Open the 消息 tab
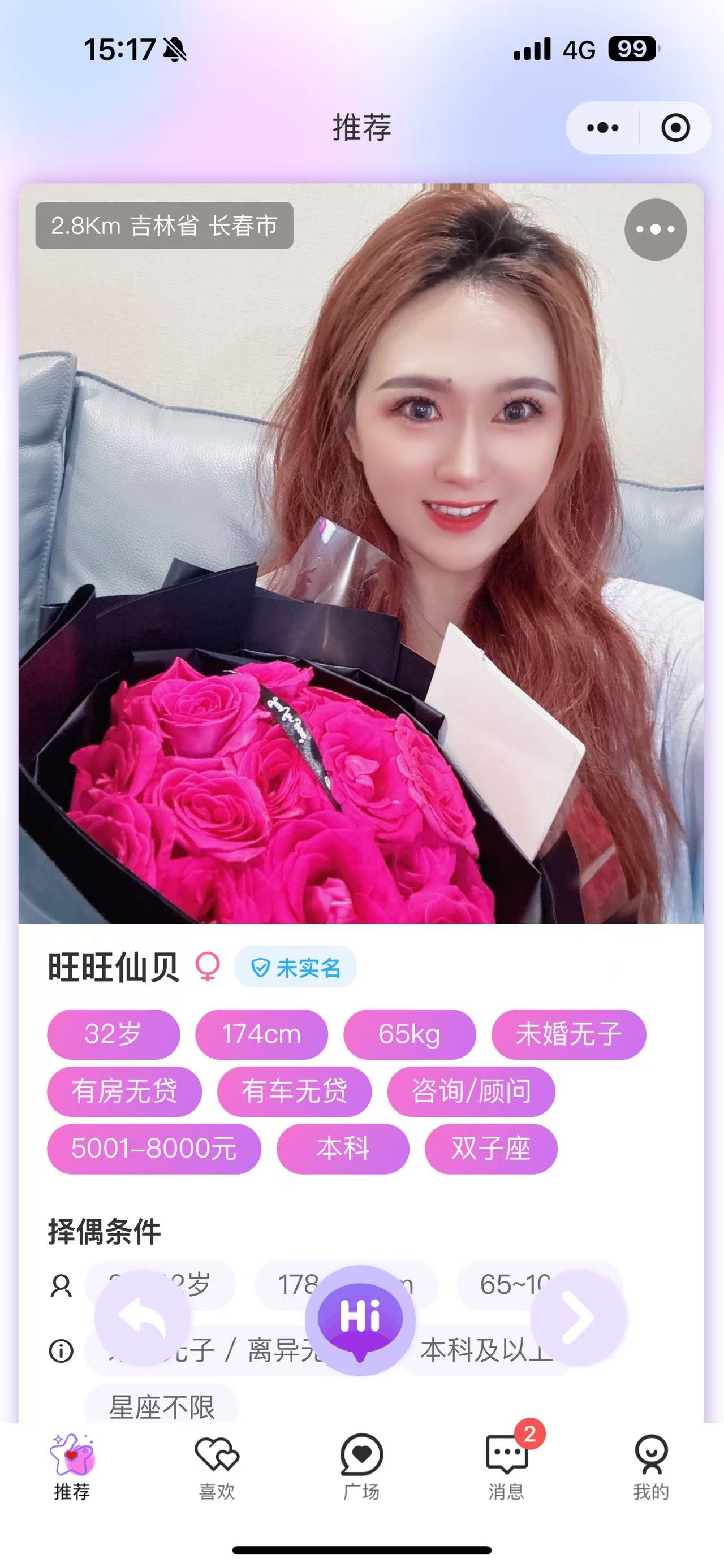Viewport: 724px width, 1568px height. point(507,1467)
